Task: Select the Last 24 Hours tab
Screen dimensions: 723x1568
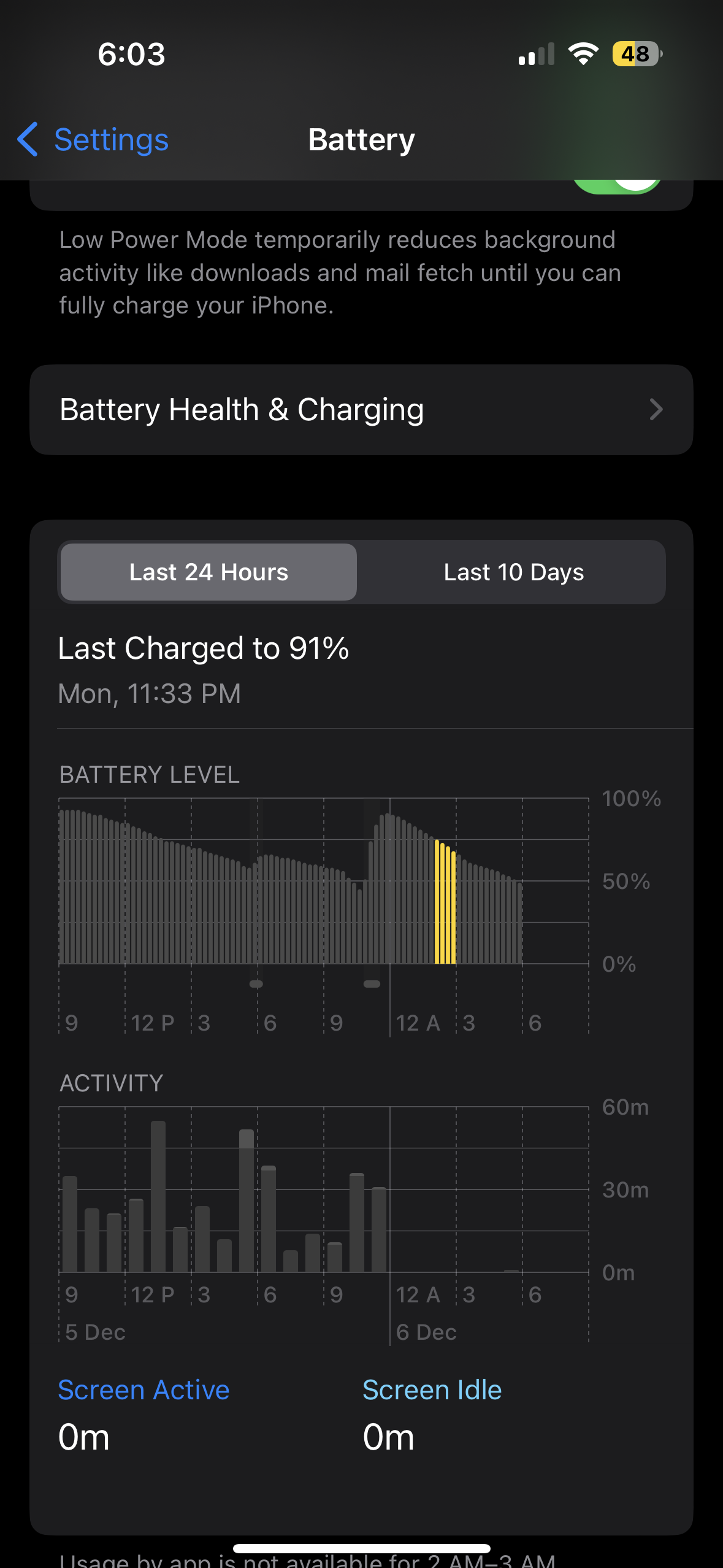Action: pos(208,572)
